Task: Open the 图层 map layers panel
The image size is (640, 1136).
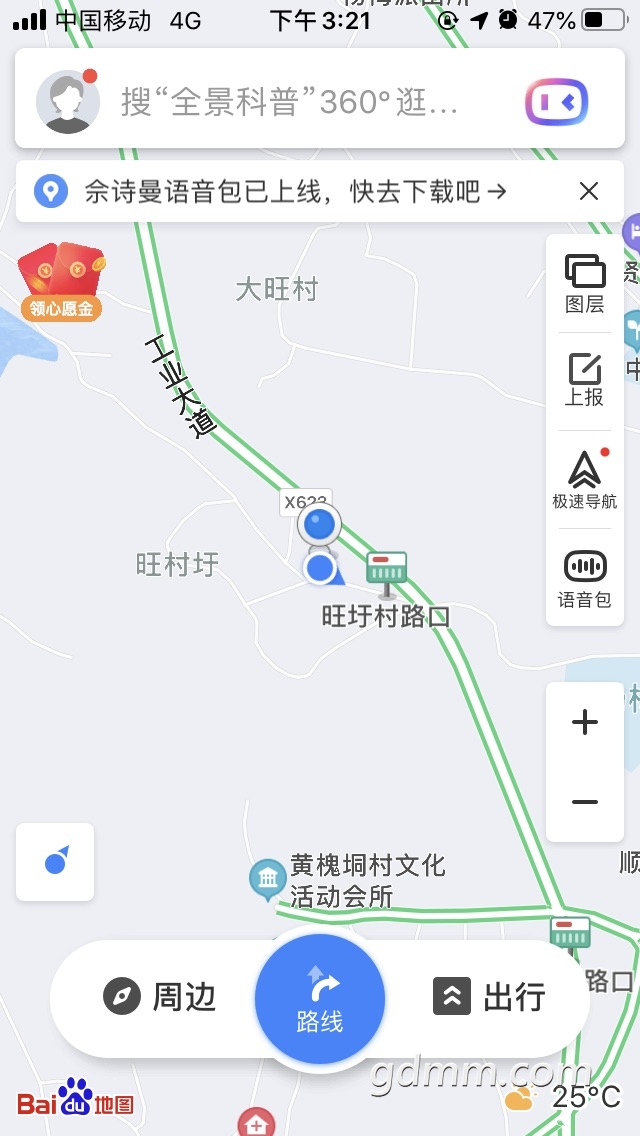Action: pyautogui.click(x=585, y=283)
